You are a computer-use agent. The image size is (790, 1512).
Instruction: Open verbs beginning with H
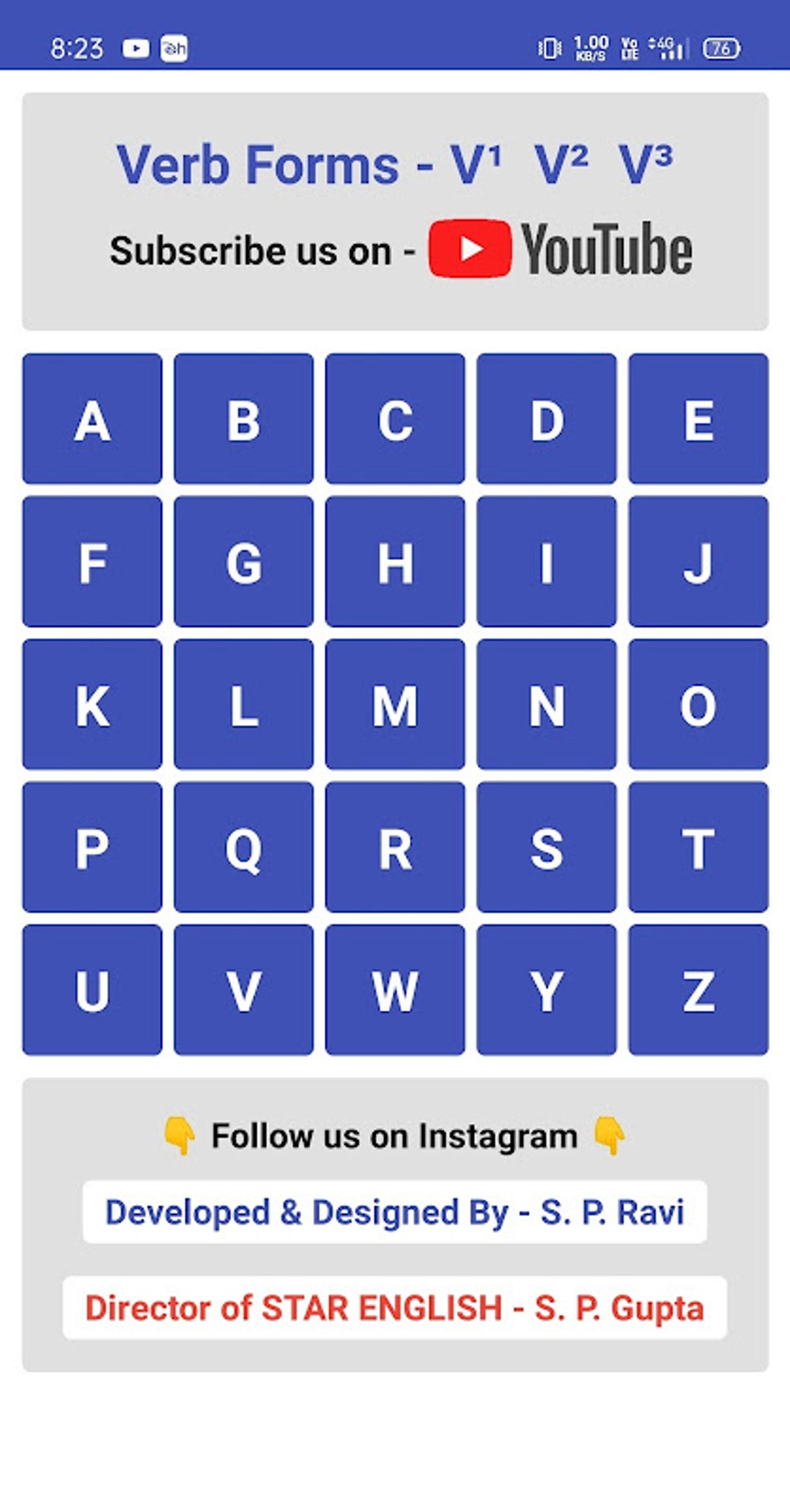pos(395,563)
